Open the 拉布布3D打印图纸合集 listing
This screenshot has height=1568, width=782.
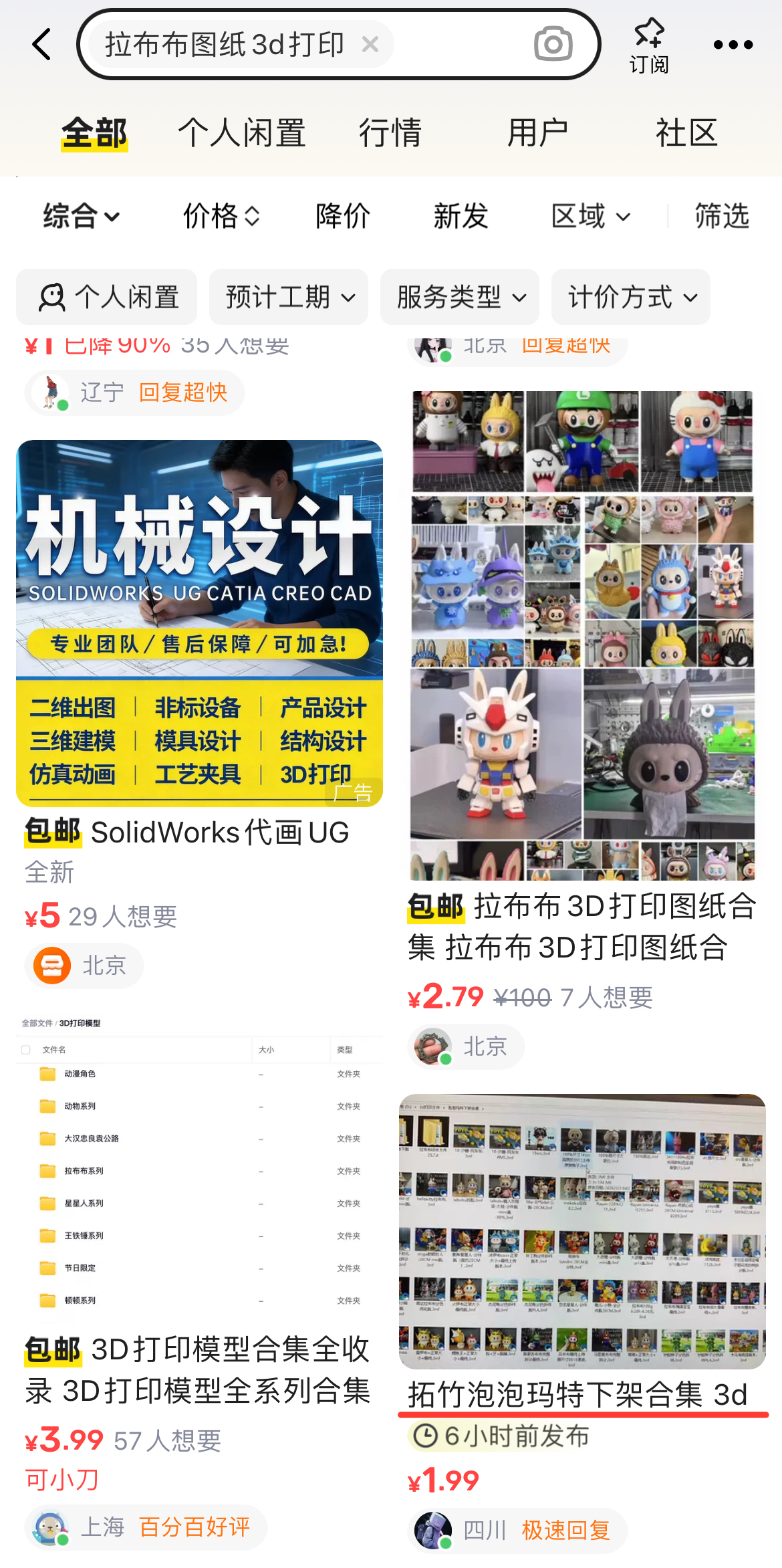(x=582, y=926)
